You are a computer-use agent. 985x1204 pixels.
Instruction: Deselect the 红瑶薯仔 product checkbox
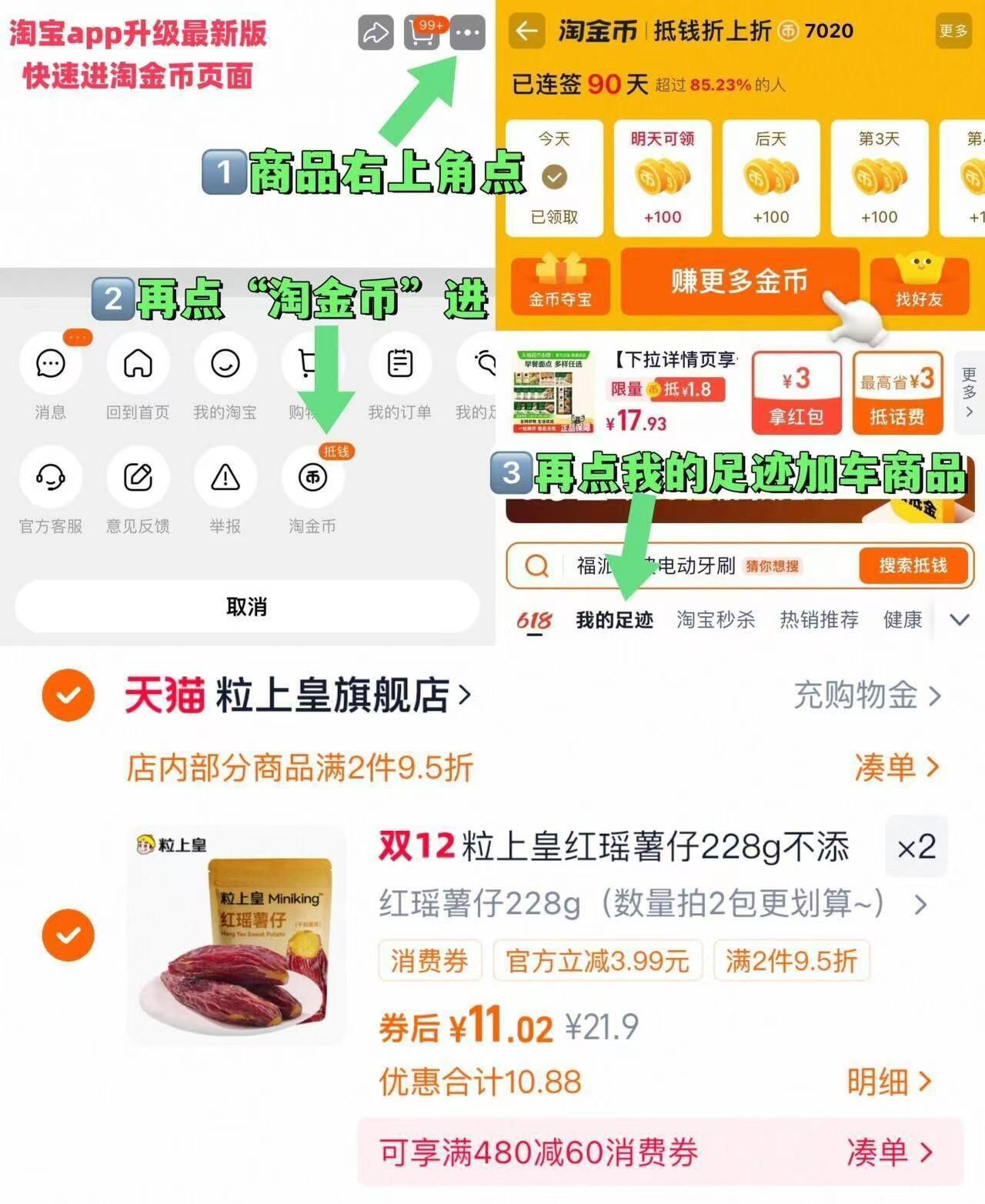[x=68, y=937]
